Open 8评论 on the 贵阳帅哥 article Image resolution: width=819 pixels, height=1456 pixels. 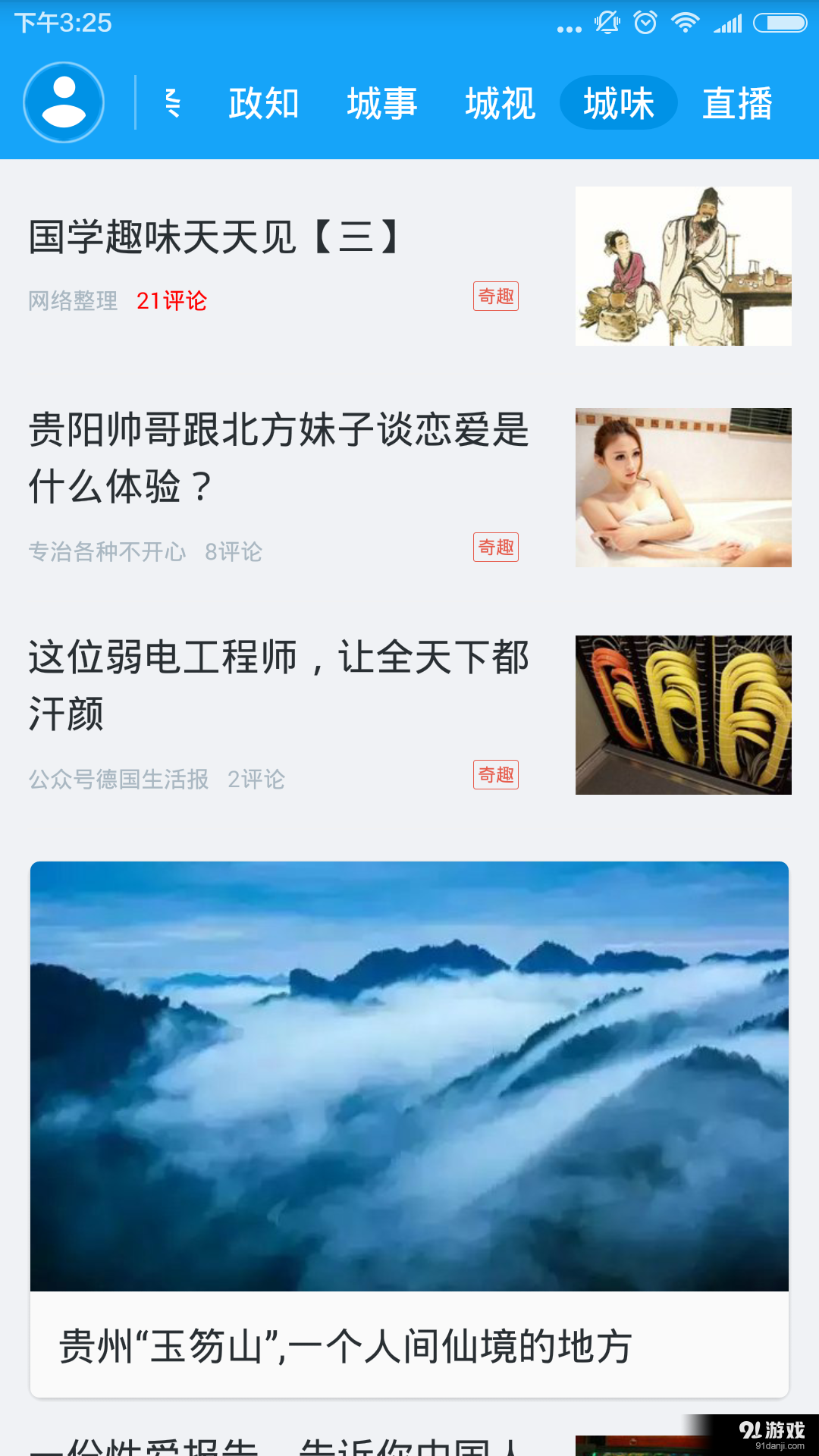(x=233, y=553)
